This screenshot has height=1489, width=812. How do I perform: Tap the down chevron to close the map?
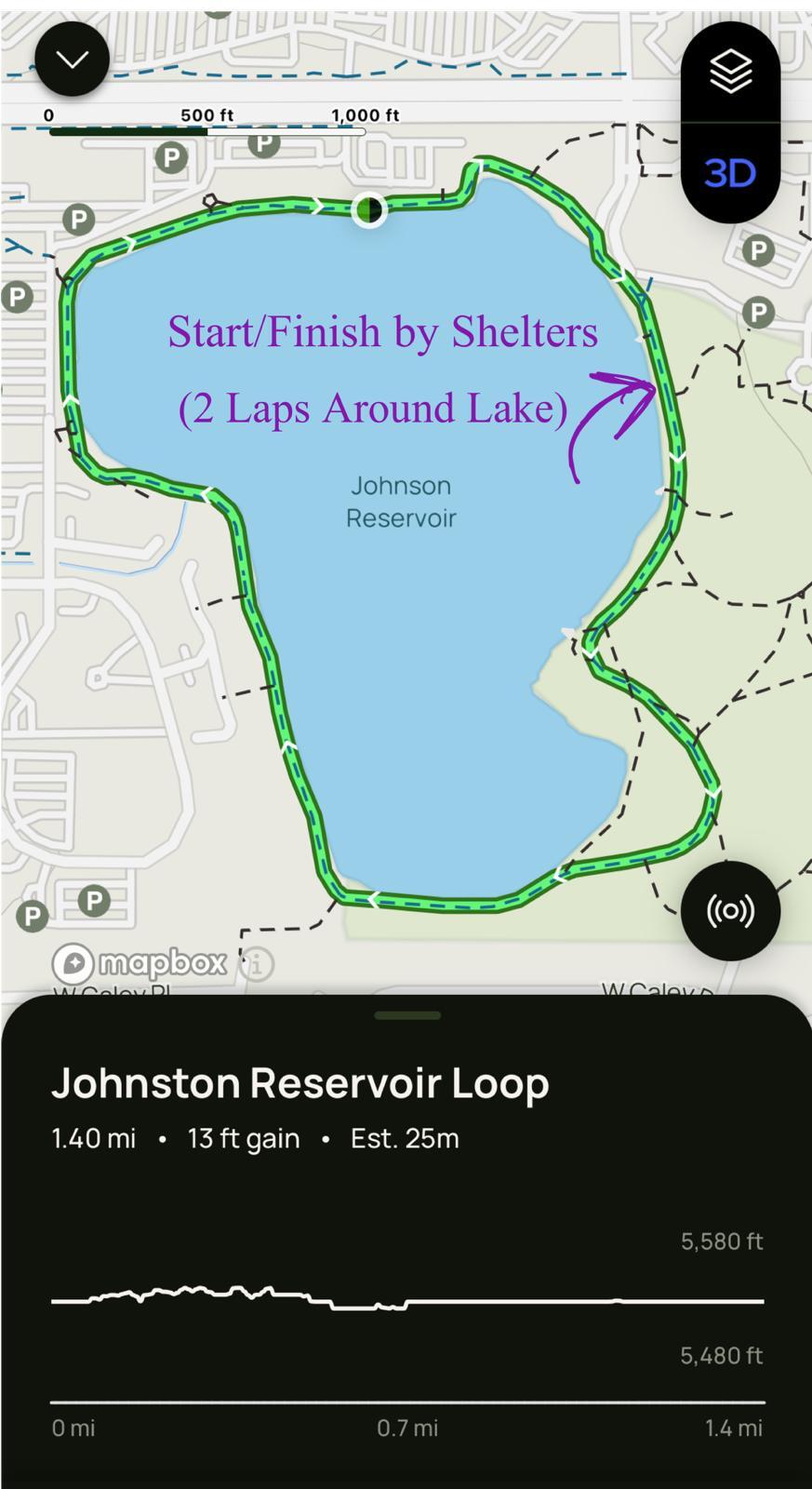(73, 60)
